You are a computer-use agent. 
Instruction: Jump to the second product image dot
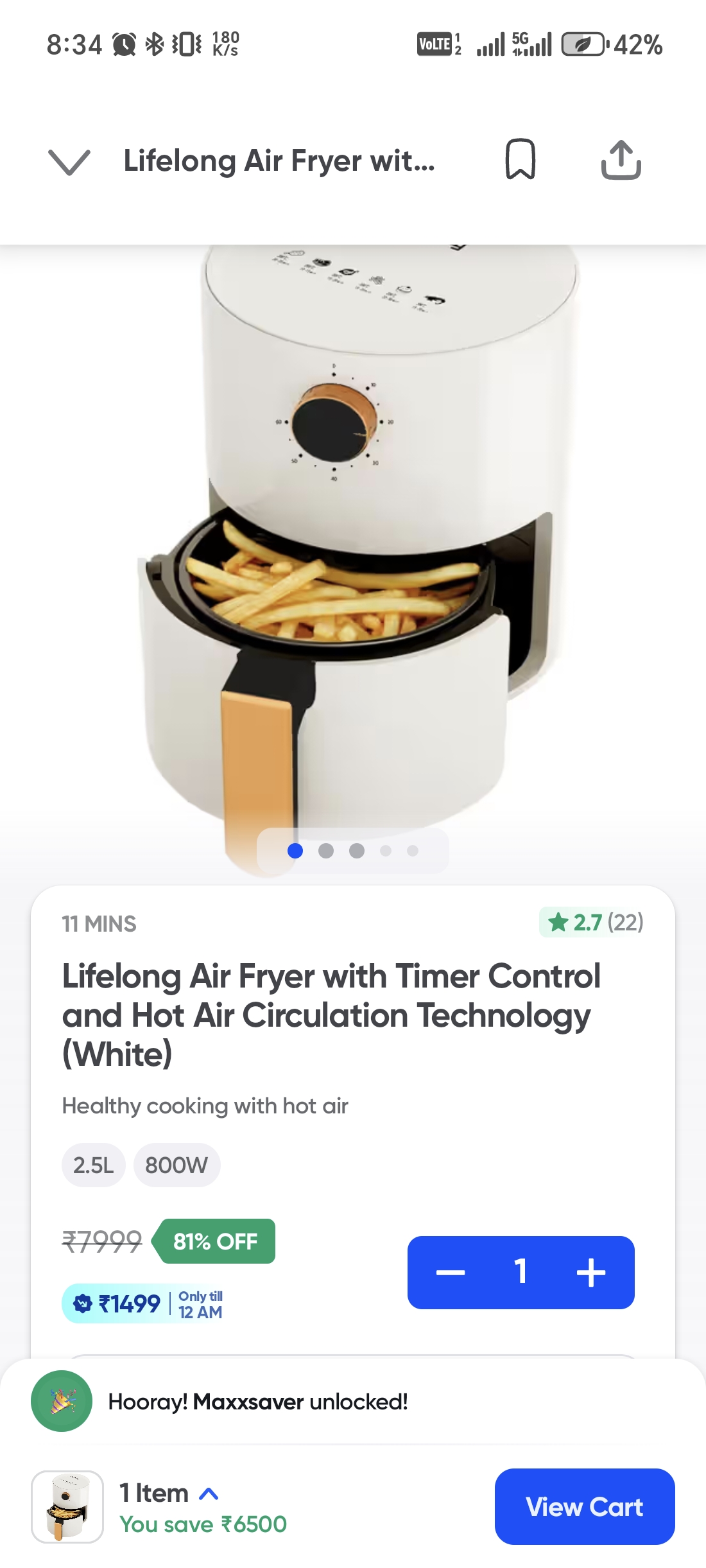coord(326,851)
